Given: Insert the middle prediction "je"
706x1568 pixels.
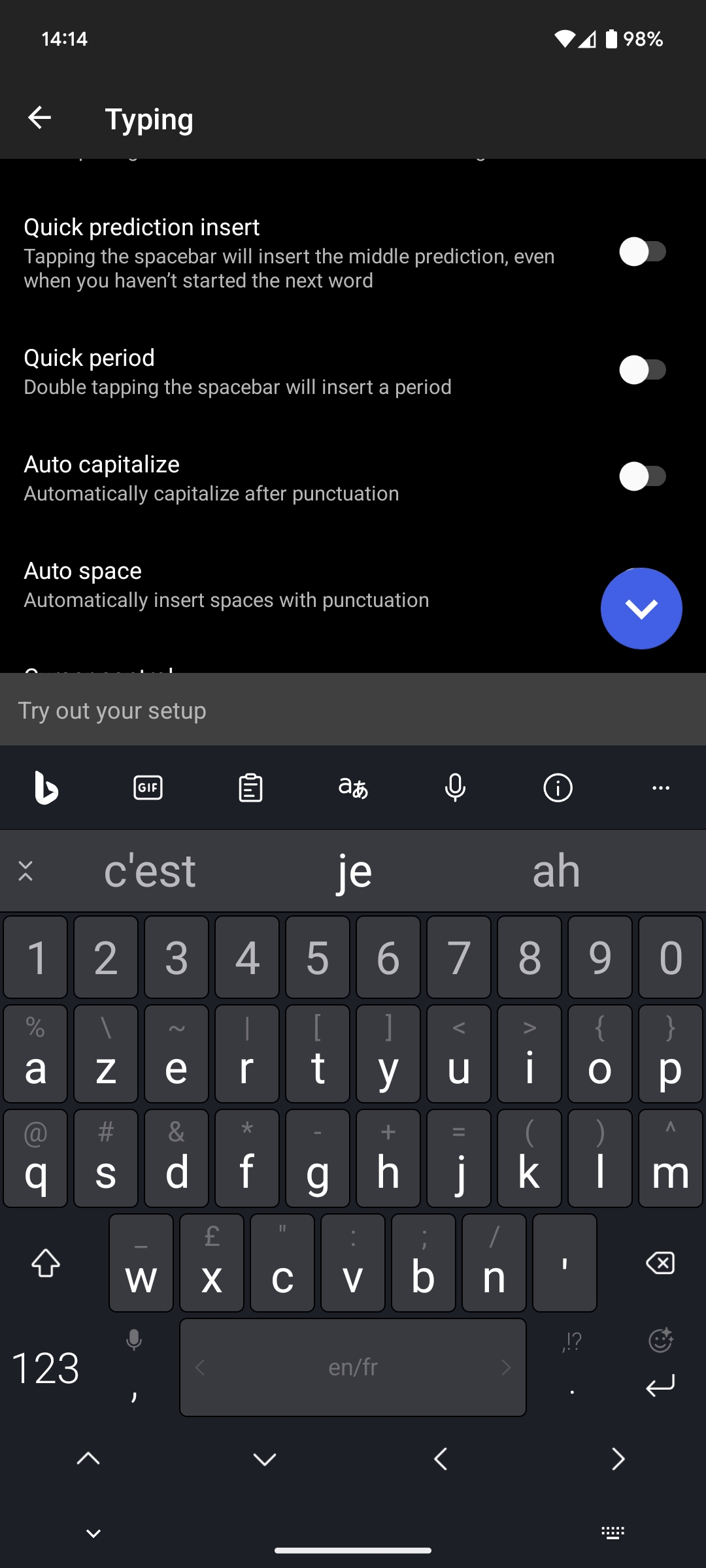Looking at the screenshot, I should pos(354,871).
